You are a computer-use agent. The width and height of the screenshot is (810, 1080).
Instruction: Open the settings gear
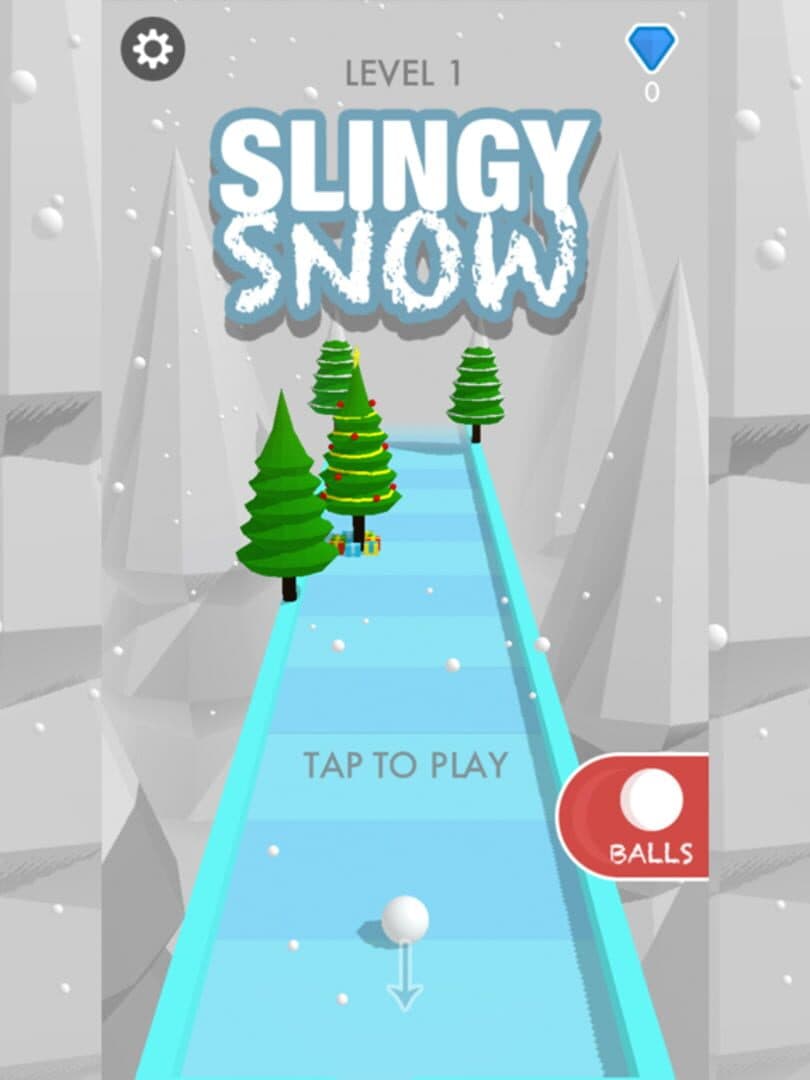point(153,48)
